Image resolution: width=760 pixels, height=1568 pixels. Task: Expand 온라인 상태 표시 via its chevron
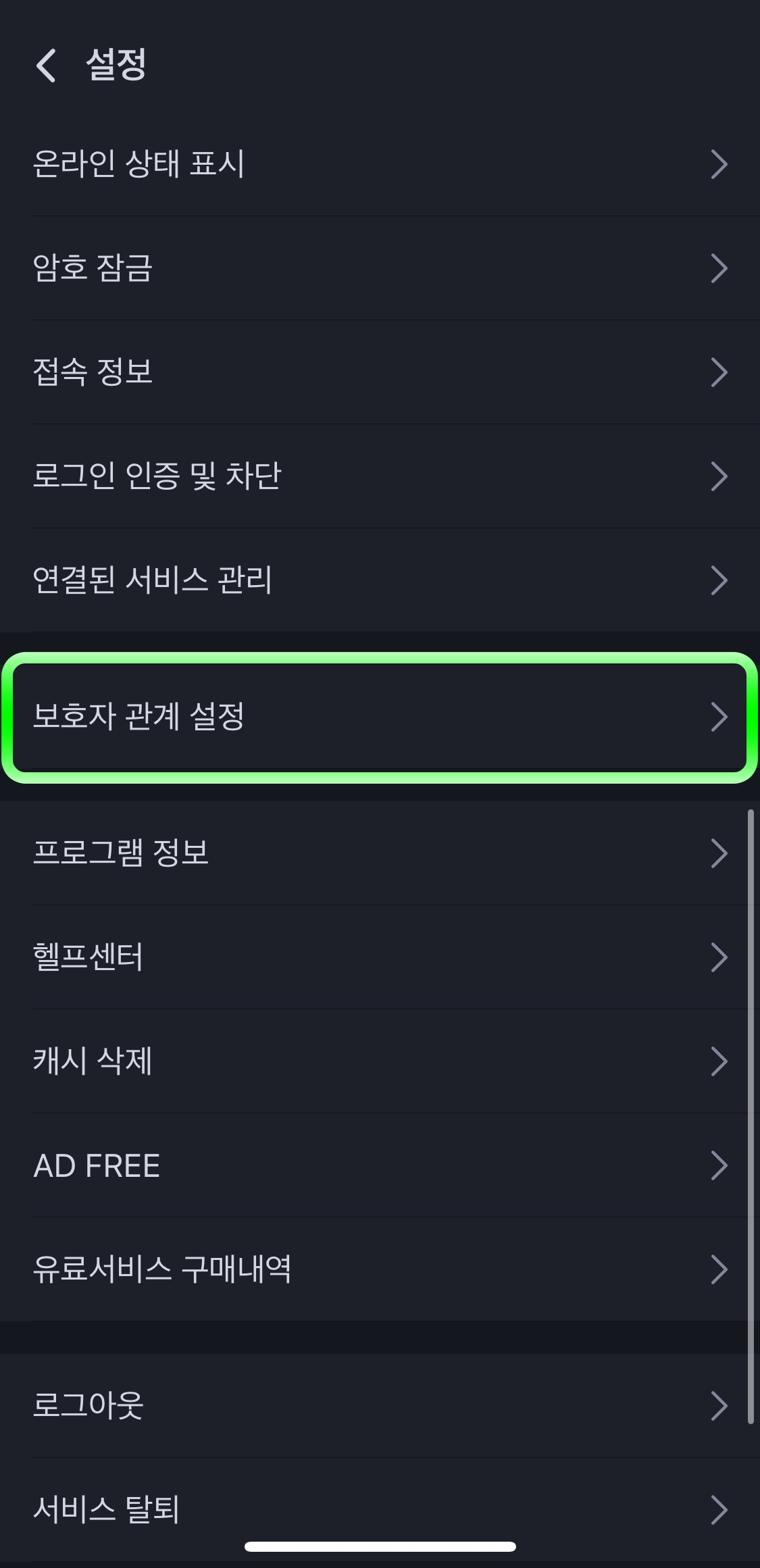[x=719, y=164]
